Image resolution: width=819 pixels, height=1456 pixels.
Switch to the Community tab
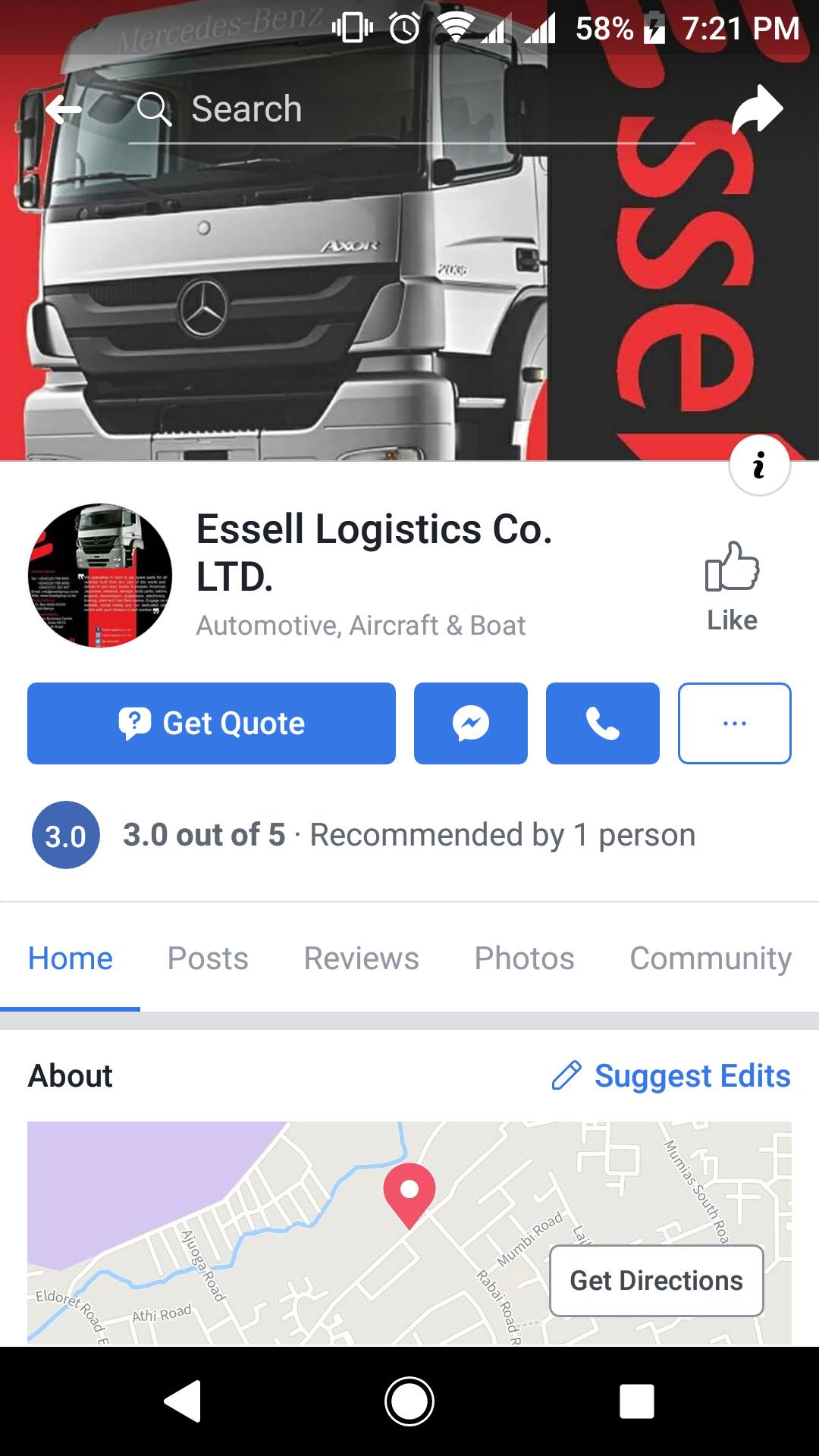(710, 959)
